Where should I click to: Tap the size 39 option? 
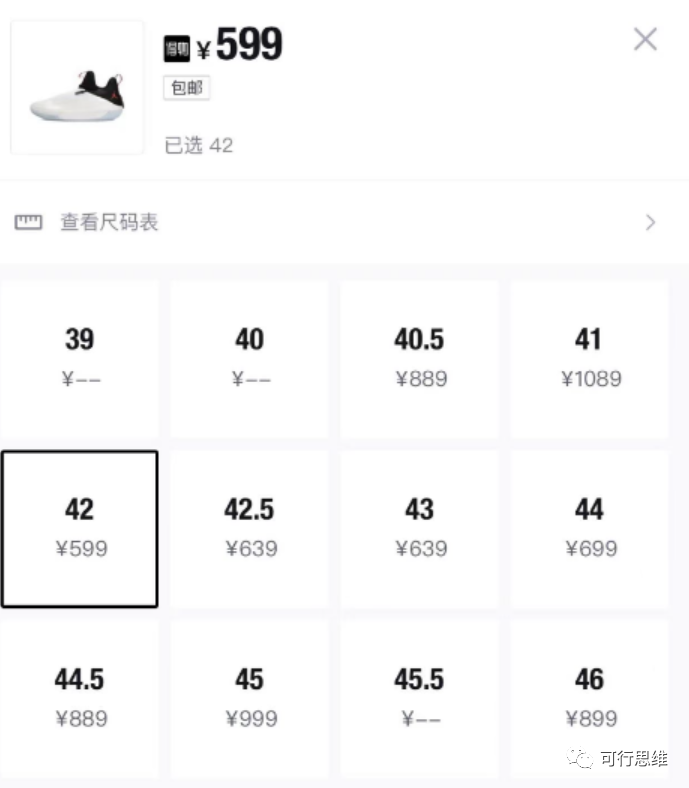[x=79, y=358]
